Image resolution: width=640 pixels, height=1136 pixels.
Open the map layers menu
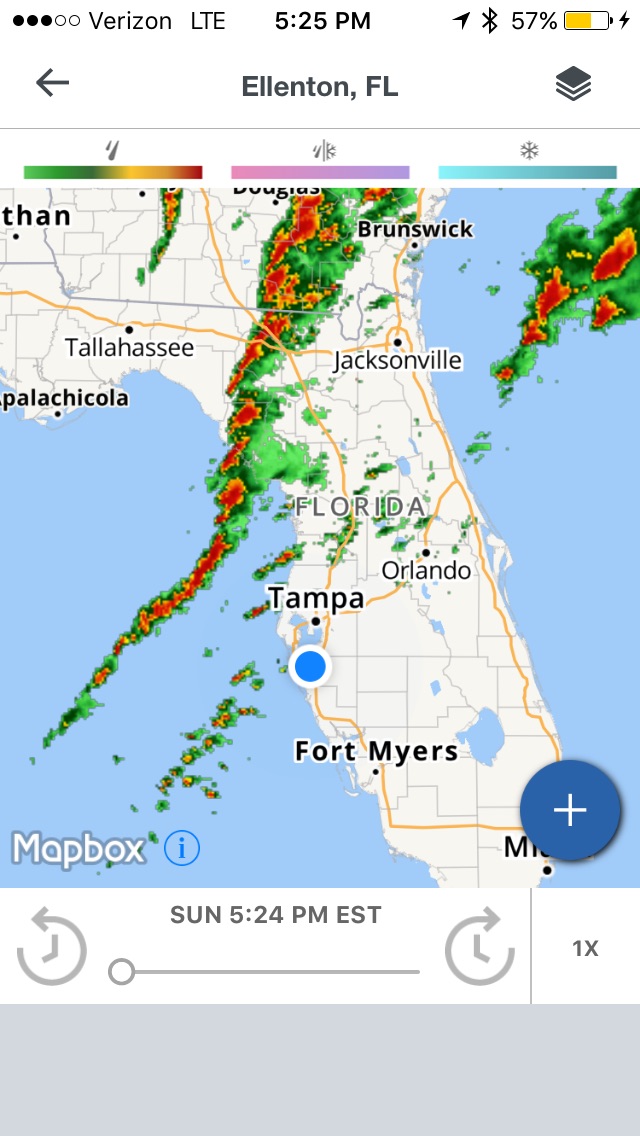pos(573,85)
